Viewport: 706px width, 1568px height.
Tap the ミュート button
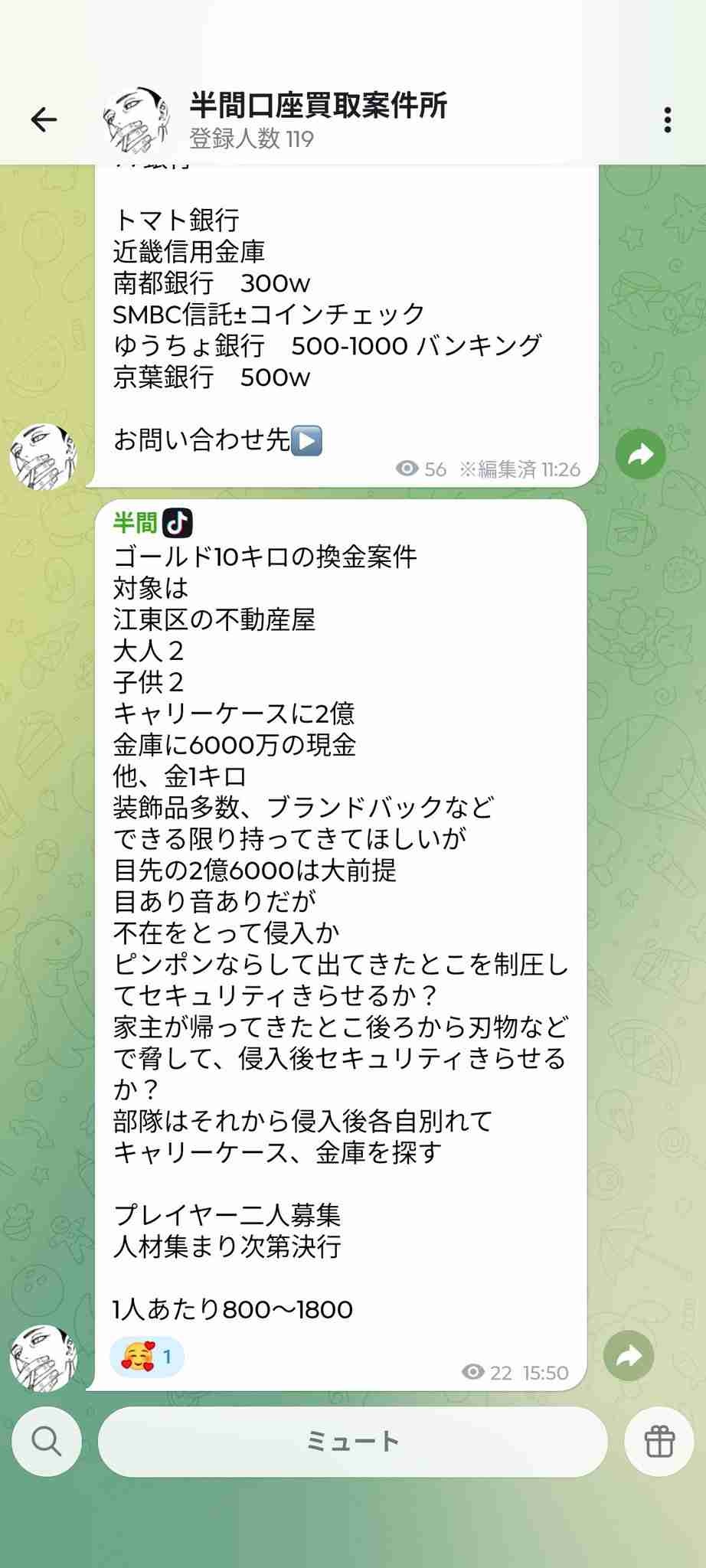pyautogui.click(x=352, y=1442)
